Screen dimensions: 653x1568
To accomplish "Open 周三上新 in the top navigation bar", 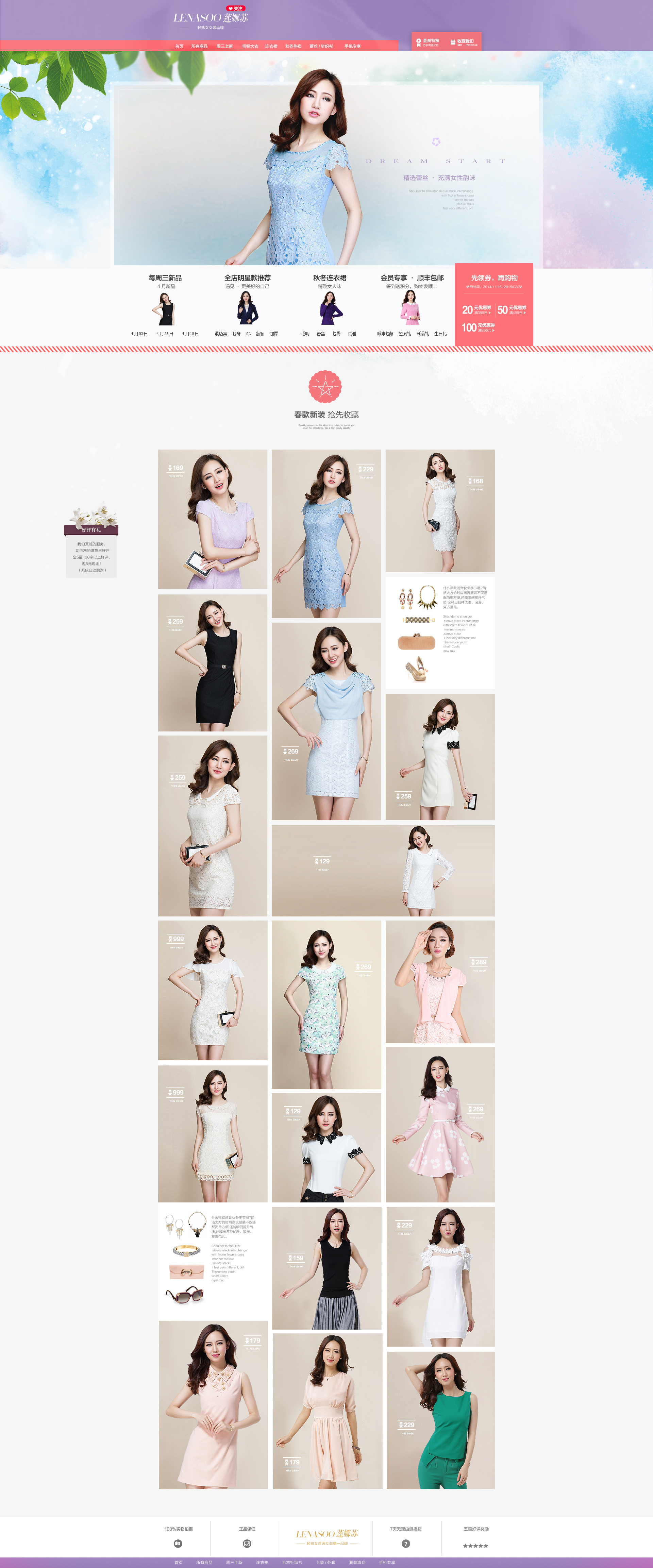I will click(224, 46).
